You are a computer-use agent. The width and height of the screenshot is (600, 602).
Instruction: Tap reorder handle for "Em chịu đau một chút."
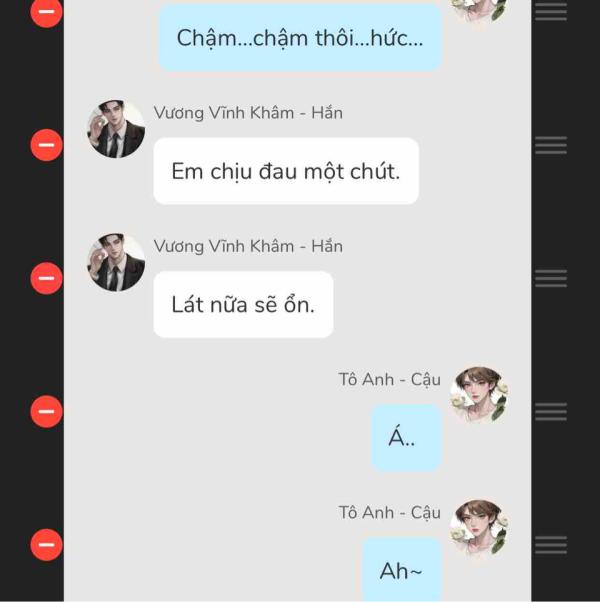click(x=550, y=146)
